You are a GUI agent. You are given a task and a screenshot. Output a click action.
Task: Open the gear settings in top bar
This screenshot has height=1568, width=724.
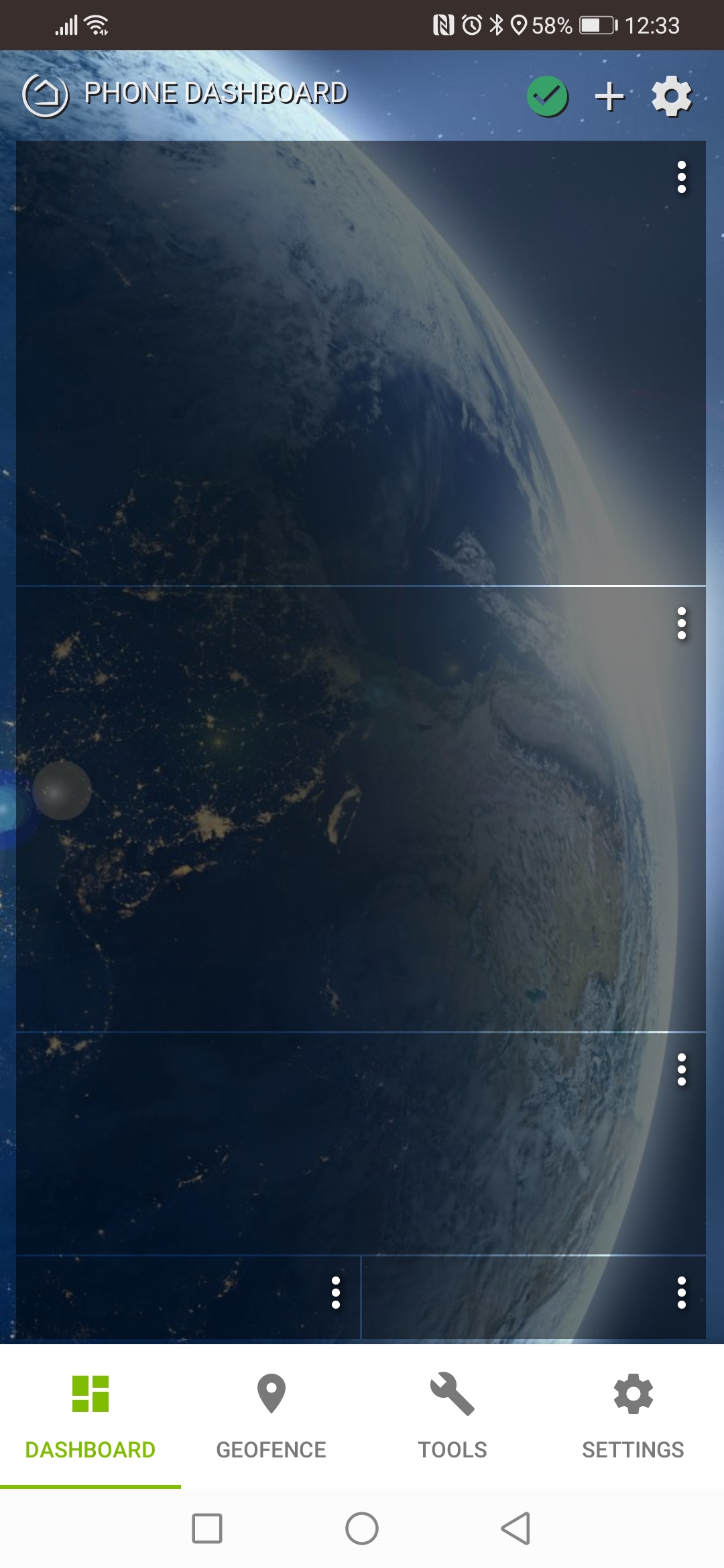[x=672, y=96]
